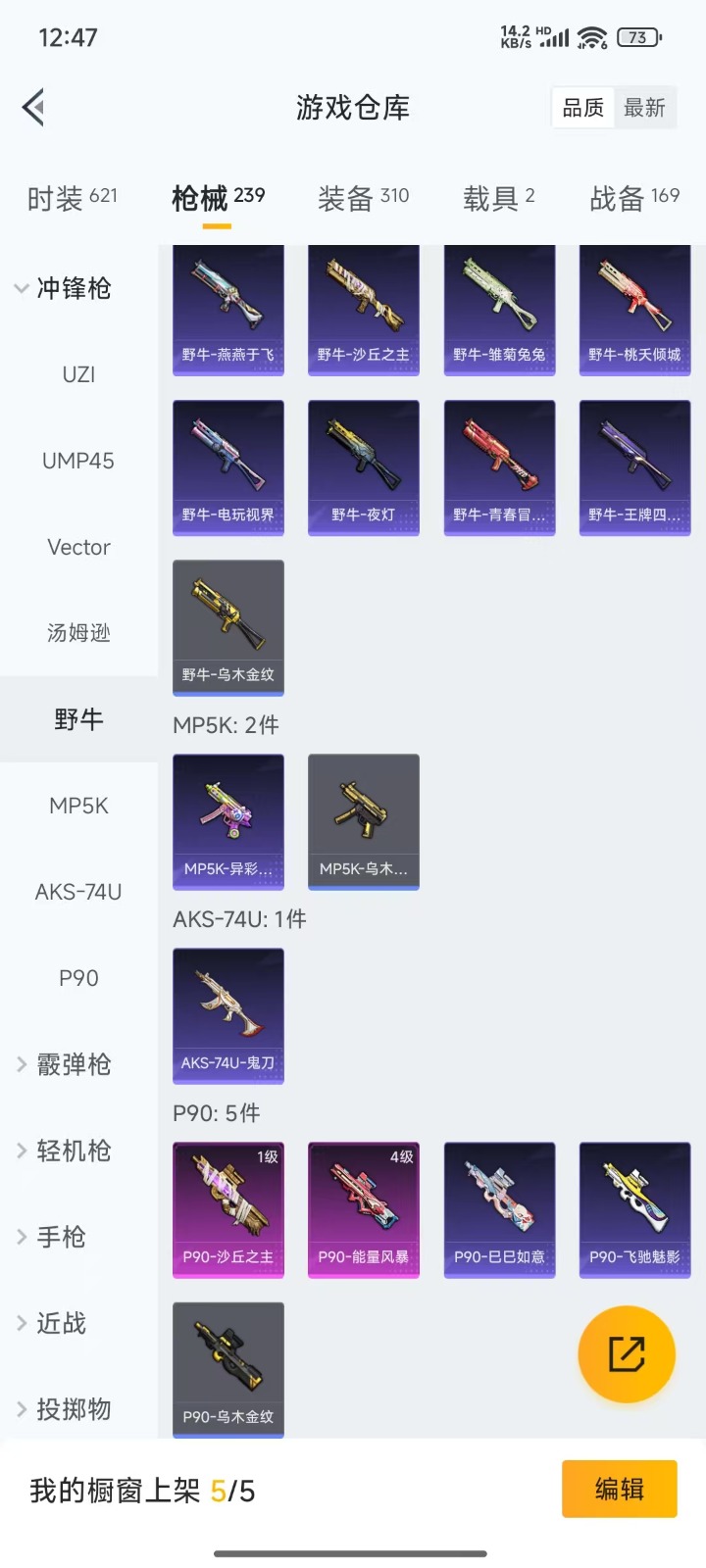Tap the orange share floating button

627,1354
